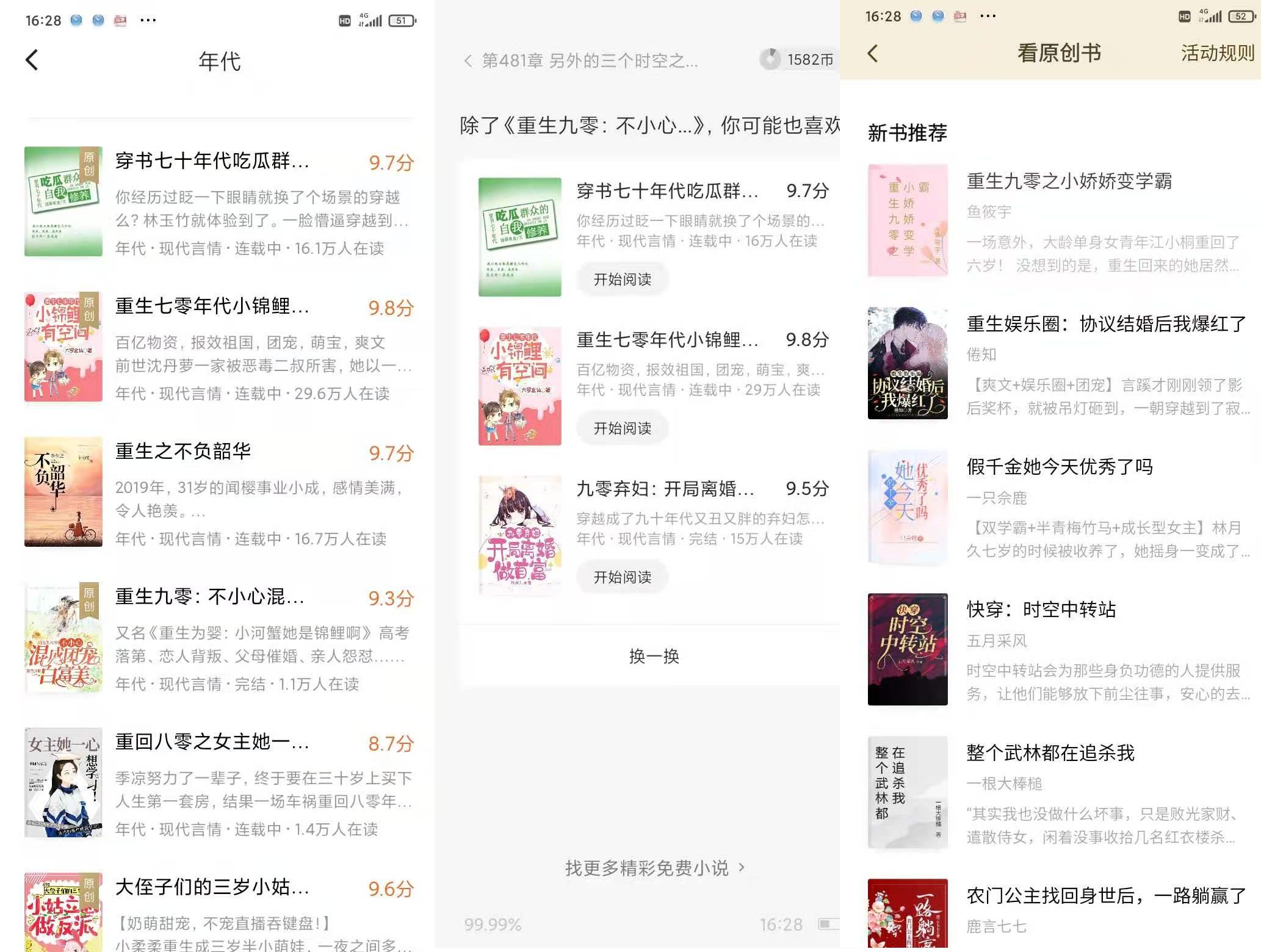
Task: Open 重生娱乐圈：协议结婚后我爆红了
Action: 1105,324
